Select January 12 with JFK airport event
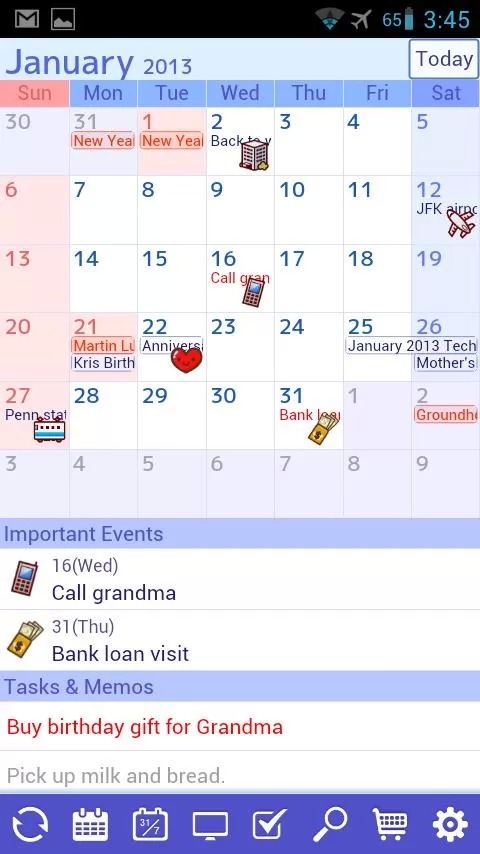This screenshot has height=854, width=480. click(446, 209)
